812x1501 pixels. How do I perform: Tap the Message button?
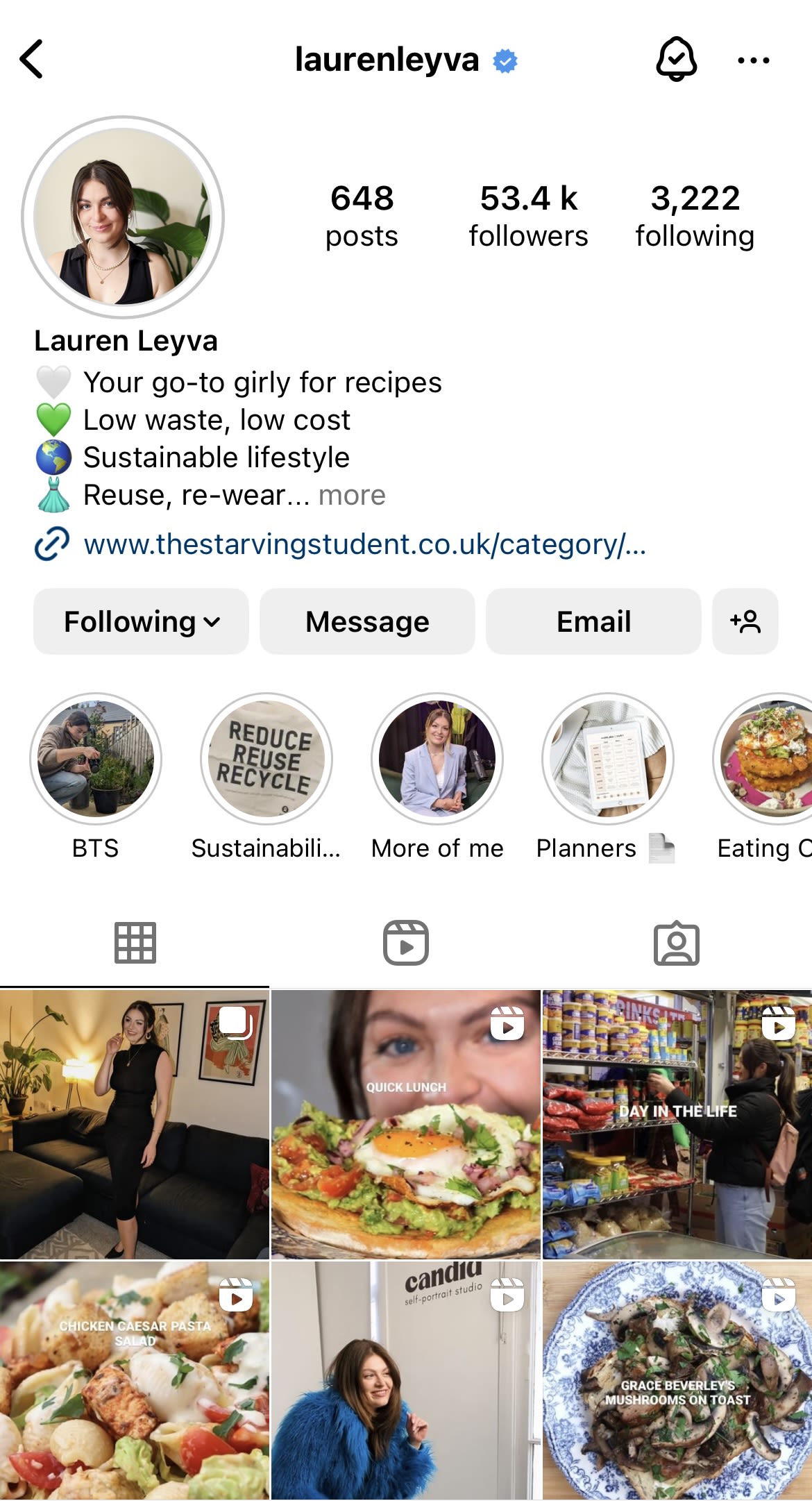coord(367,621)
